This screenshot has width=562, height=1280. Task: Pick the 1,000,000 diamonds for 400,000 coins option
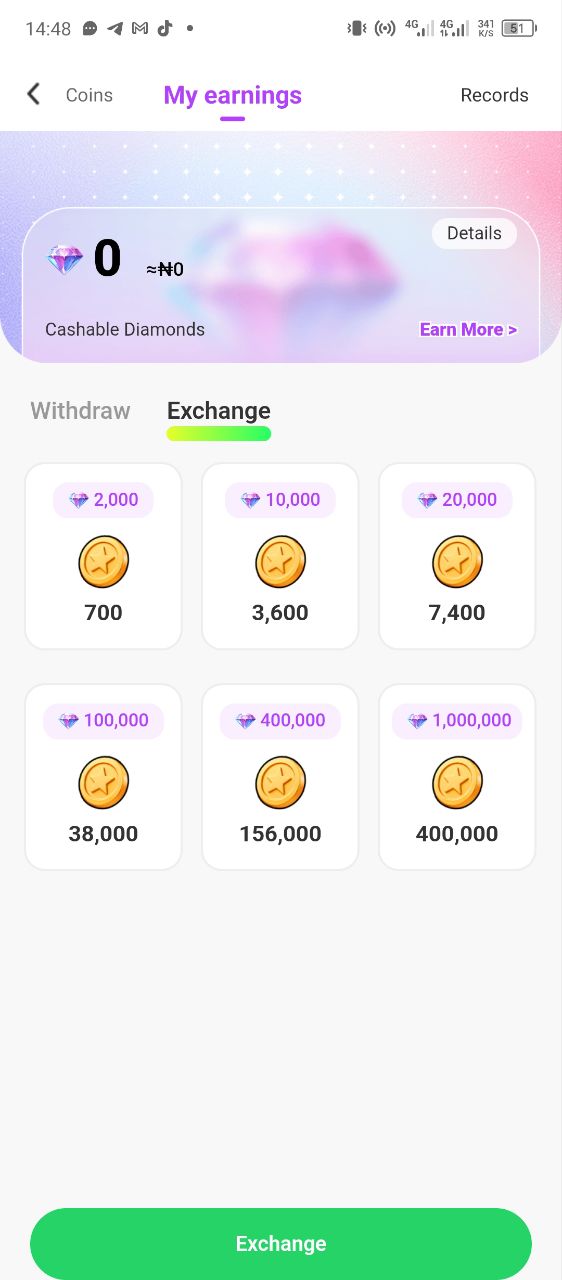click(457, 777)
